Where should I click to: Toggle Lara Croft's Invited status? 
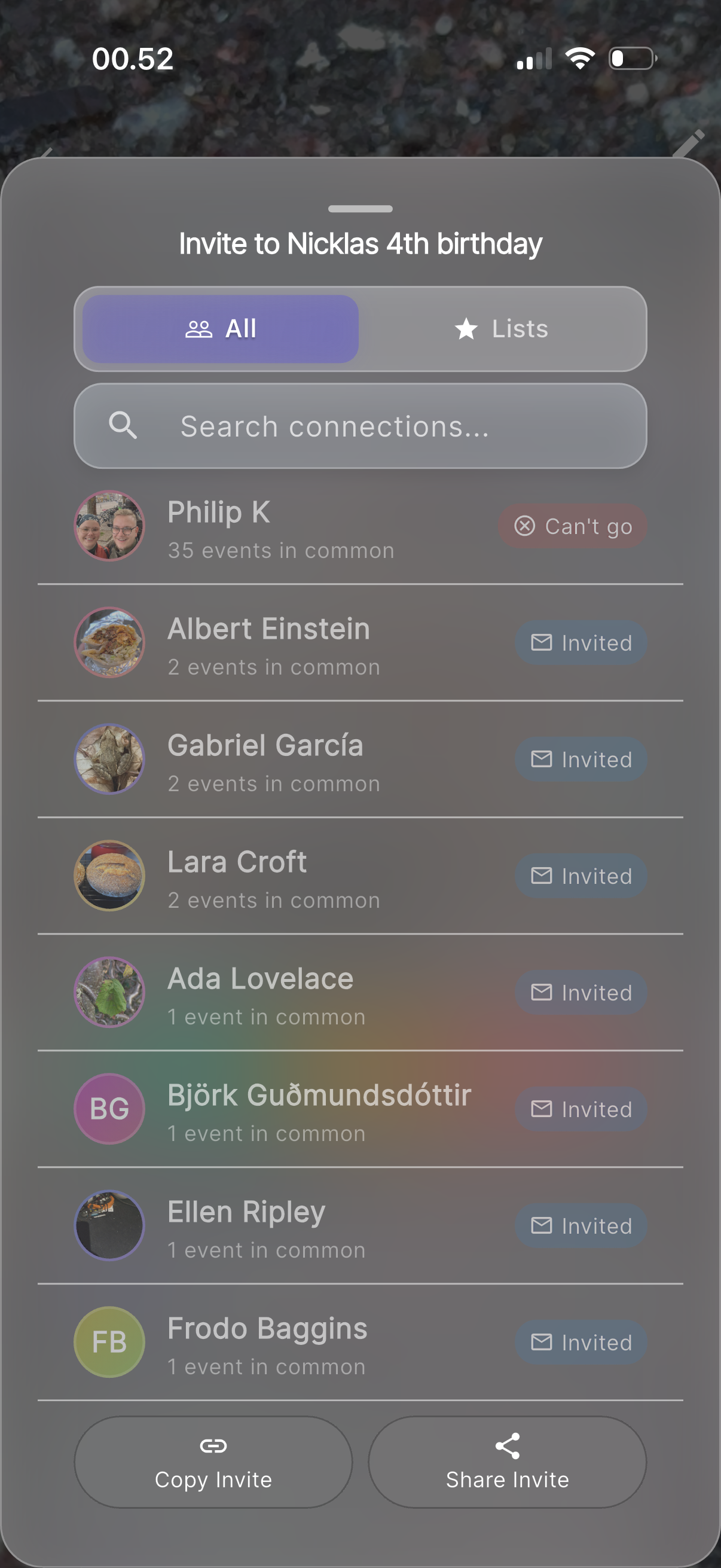tap(580, 876)
